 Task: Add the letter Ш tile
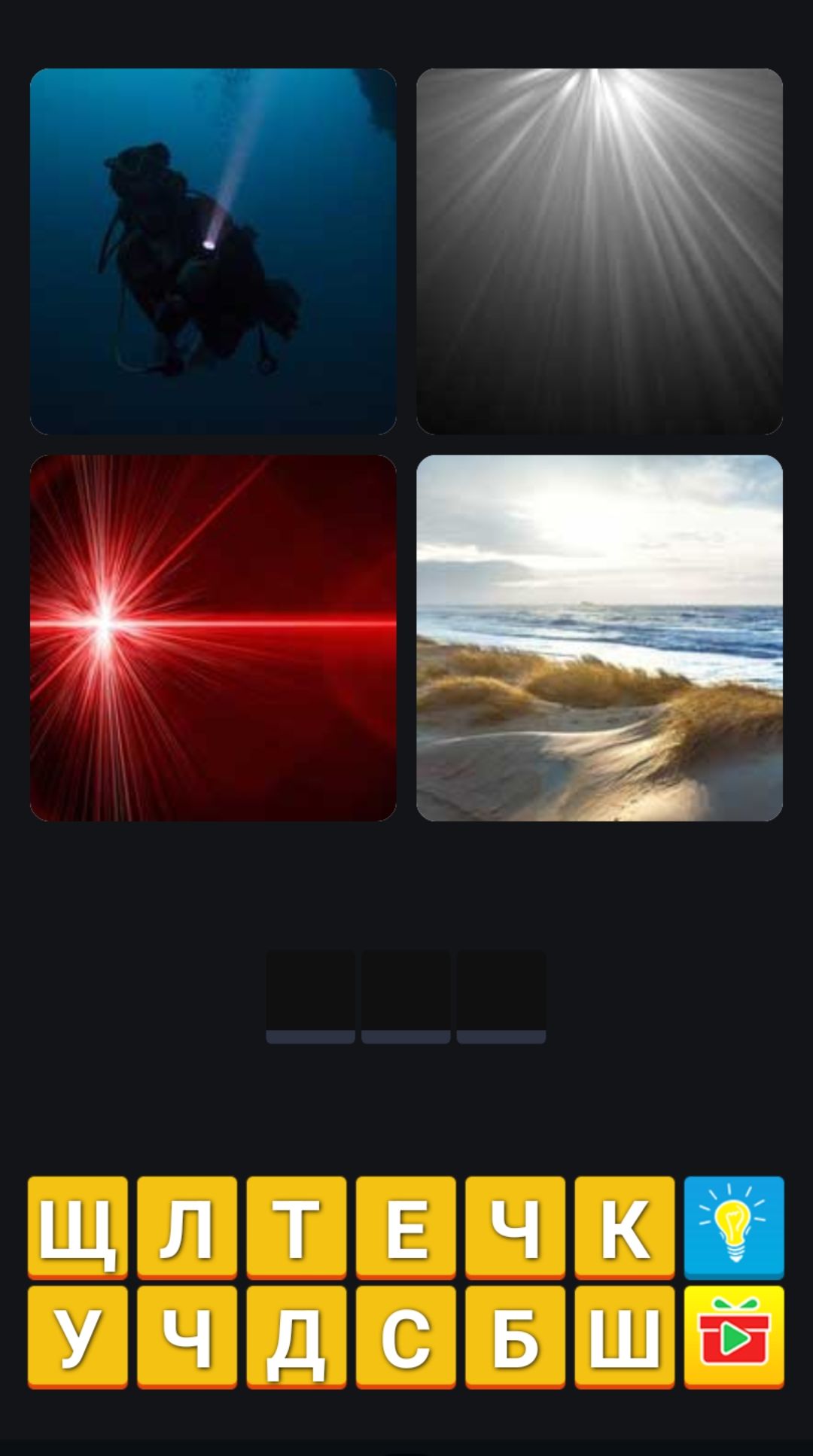(x=625, y=1336)
